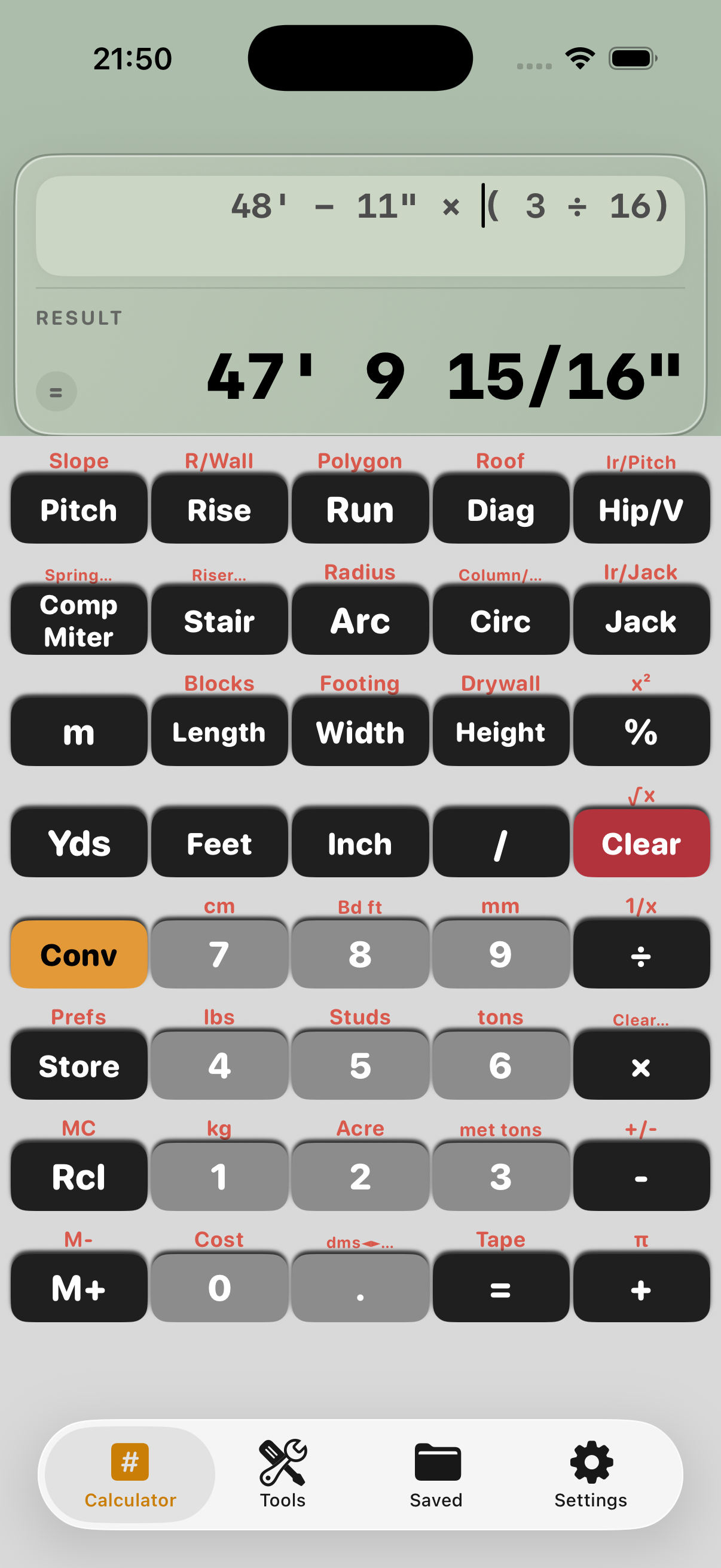Tap the equals key on keypad
Screen dimensions: 721x1568
(500, 1288)
